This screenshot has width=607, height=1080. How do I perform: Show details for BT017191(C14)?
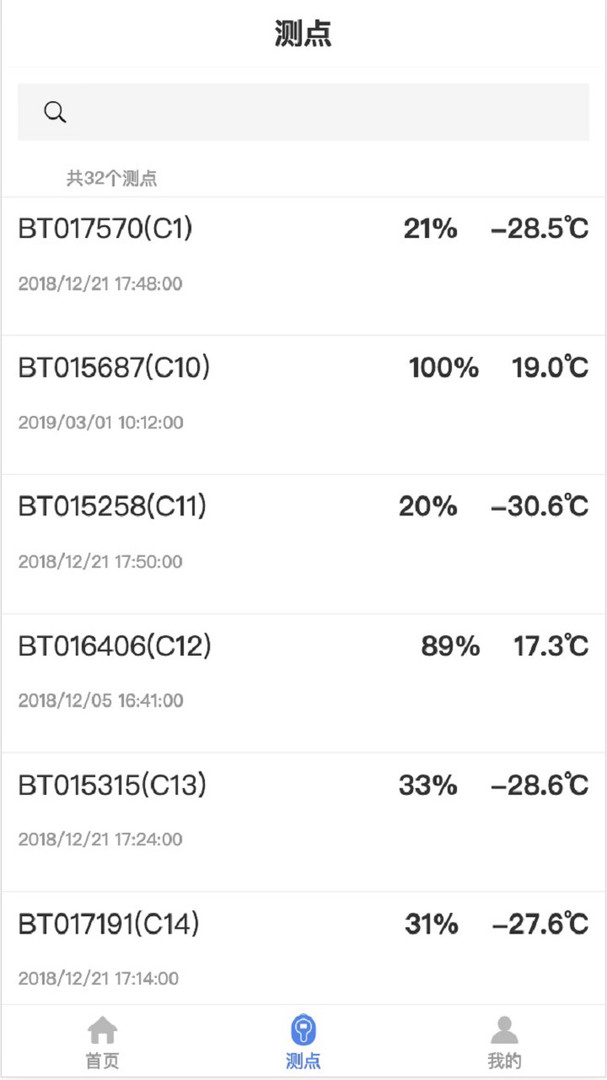click(x=303, y=948)
